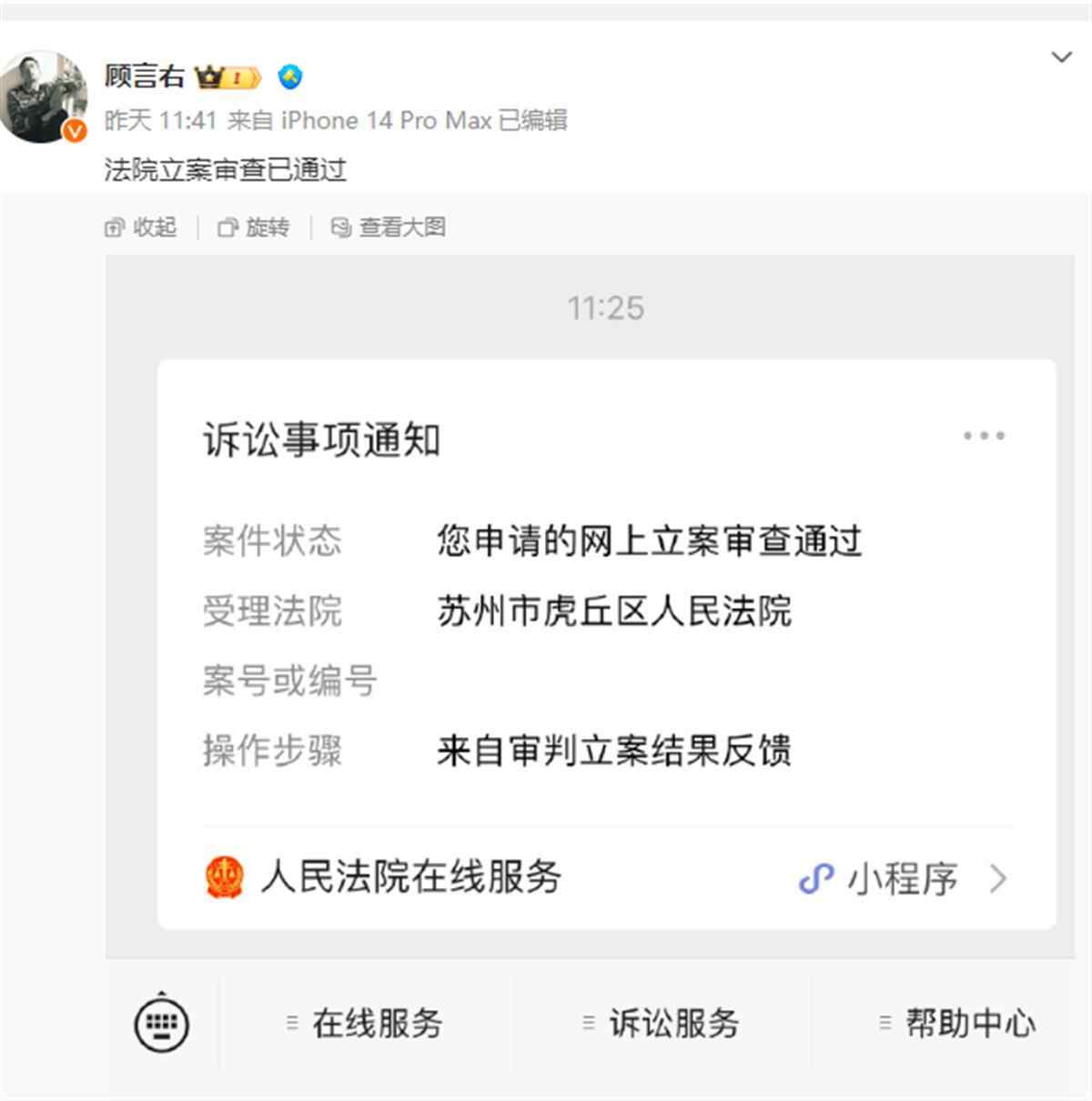This screenshot has width=1092, height=1101.
Task: Expand the post options chevron
Action: 1061,58
